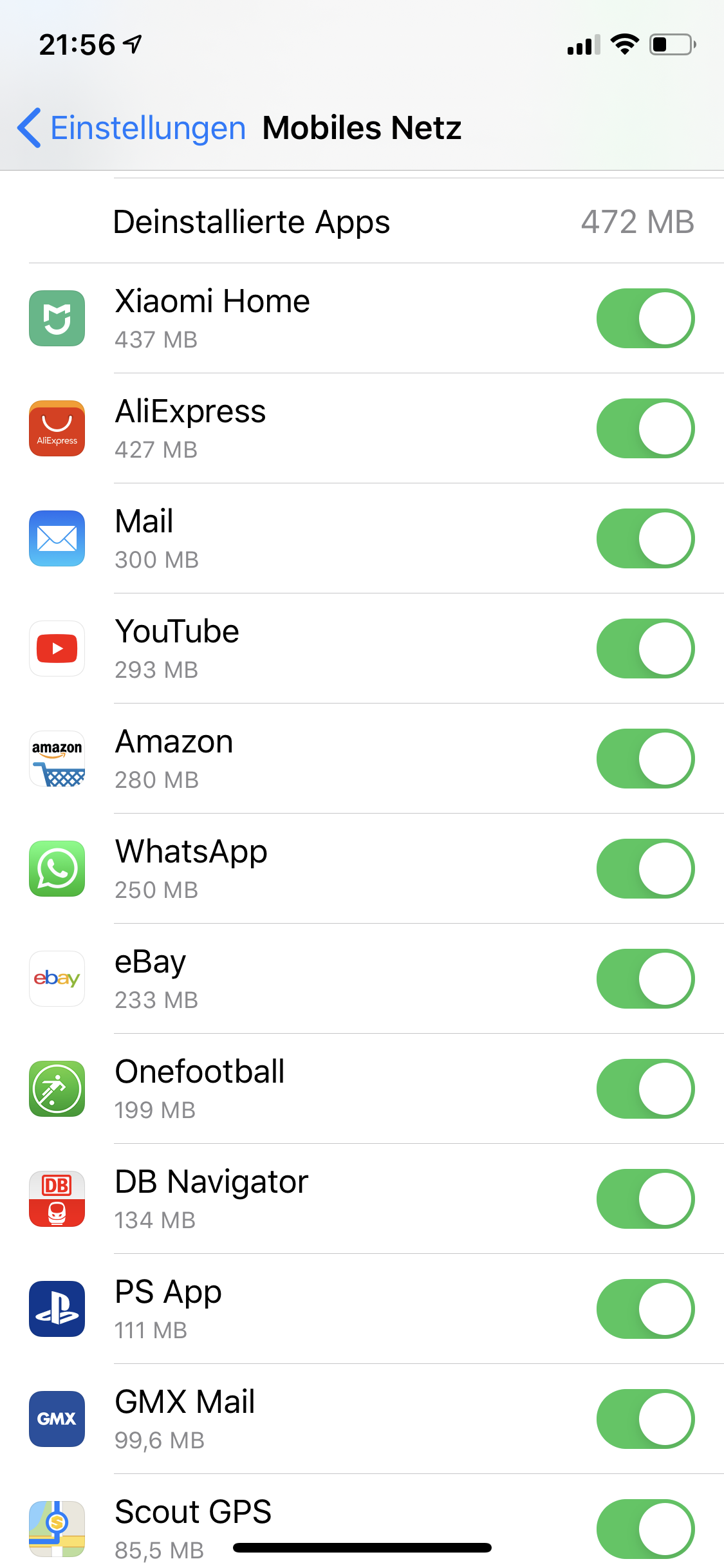Disable Onefootball mobile data
724x1568 pixels.
click(645, 1088)
